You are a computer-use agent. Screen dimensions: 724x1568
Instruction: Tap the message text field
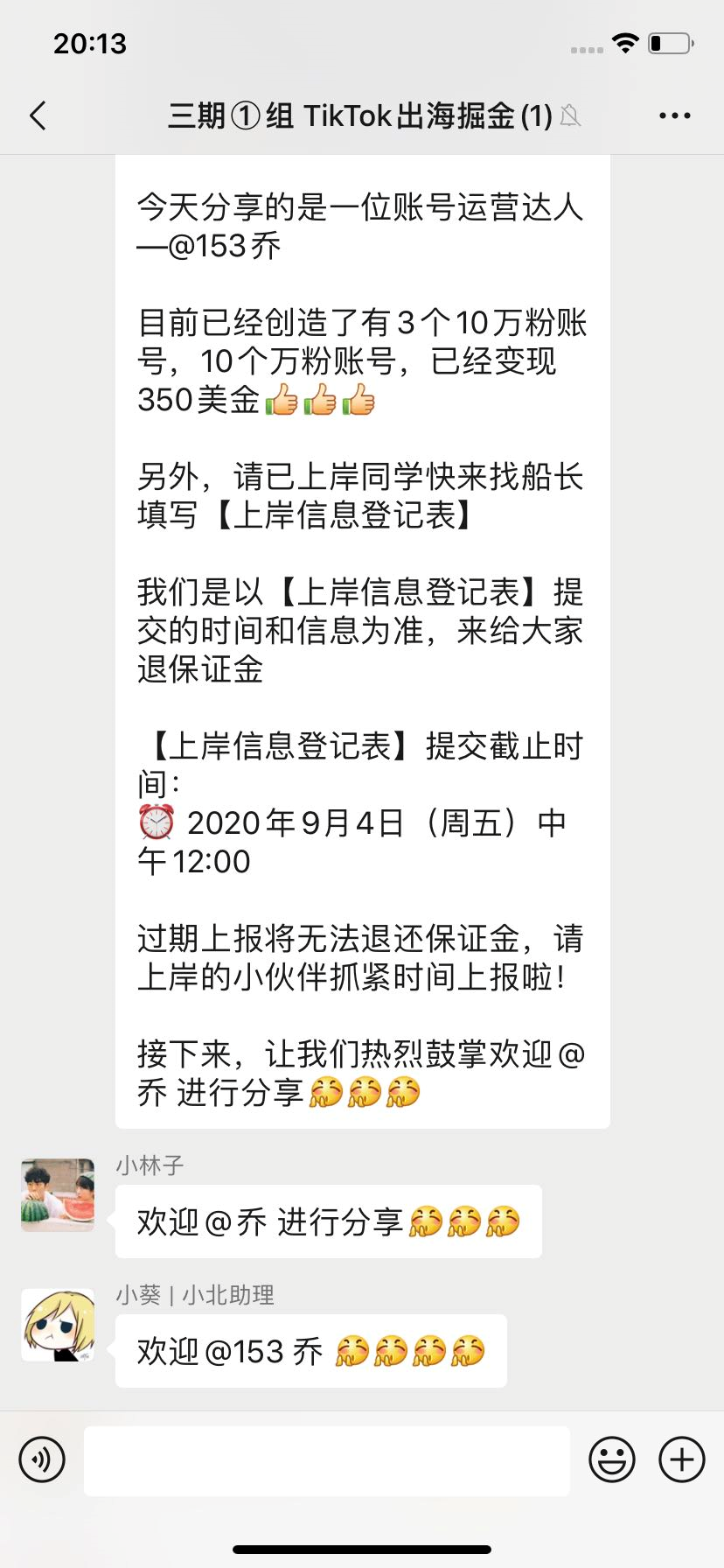(x=327, y=1460)
